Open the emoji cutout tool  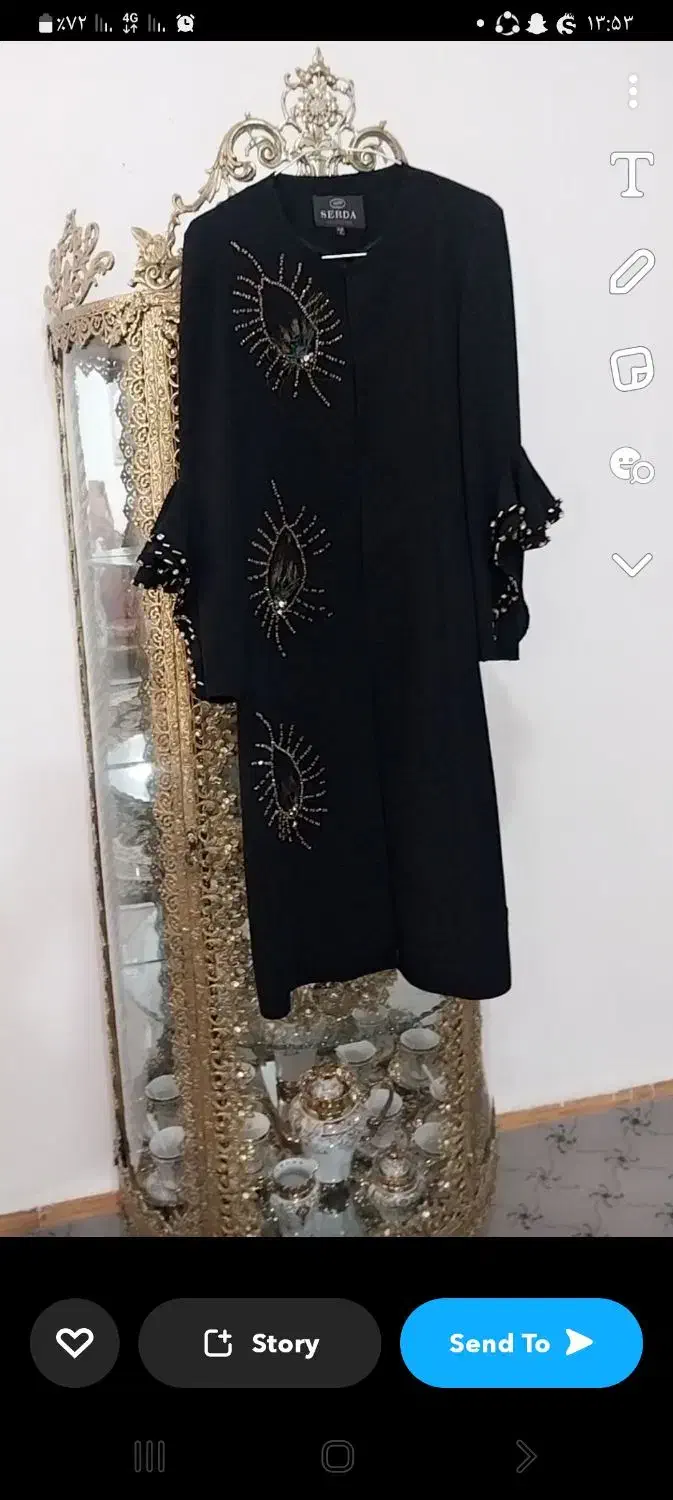[x=632, y=466]
